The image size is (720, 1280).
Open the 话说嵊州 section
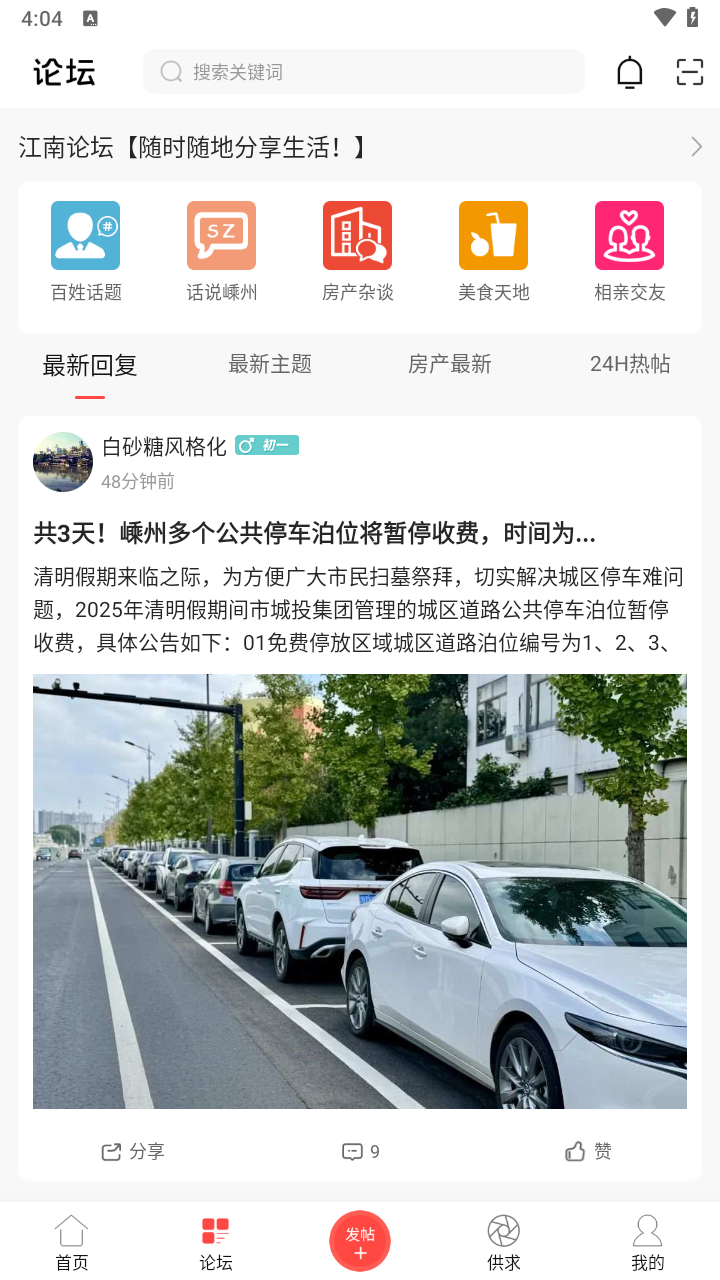pos(222,251)
